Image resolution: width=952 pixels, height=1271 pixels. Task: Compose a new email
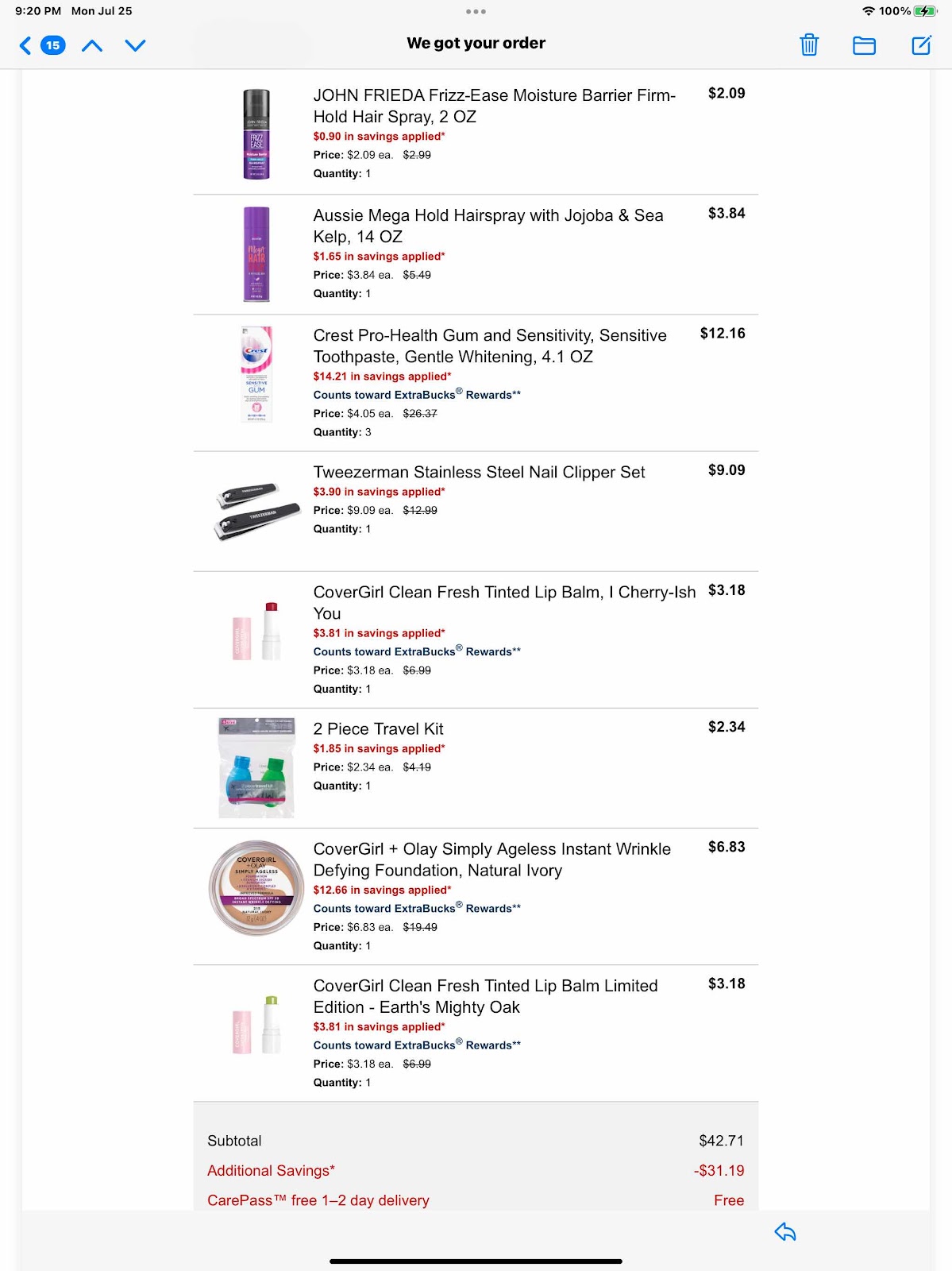pos(921,45)
